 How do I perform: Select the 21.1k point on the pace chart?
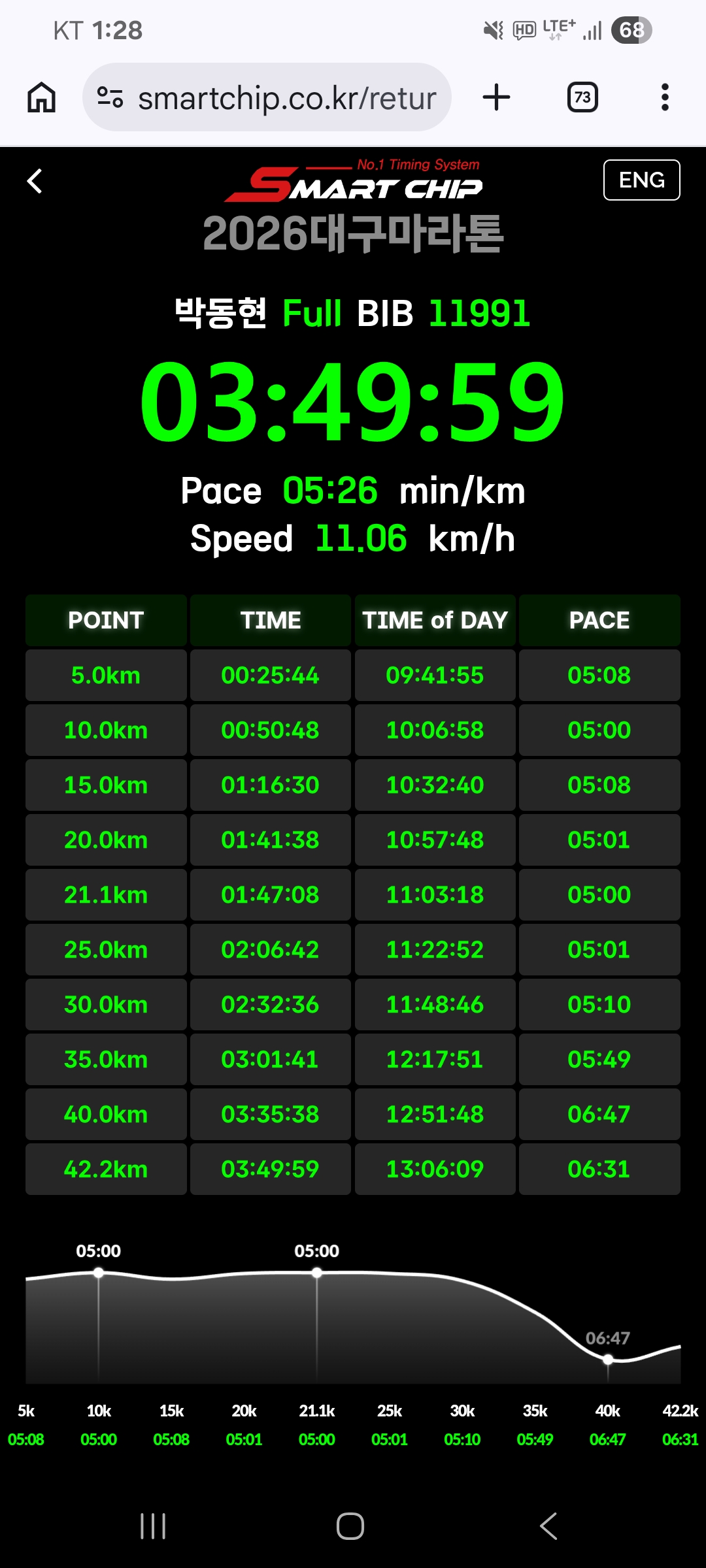317,1273
